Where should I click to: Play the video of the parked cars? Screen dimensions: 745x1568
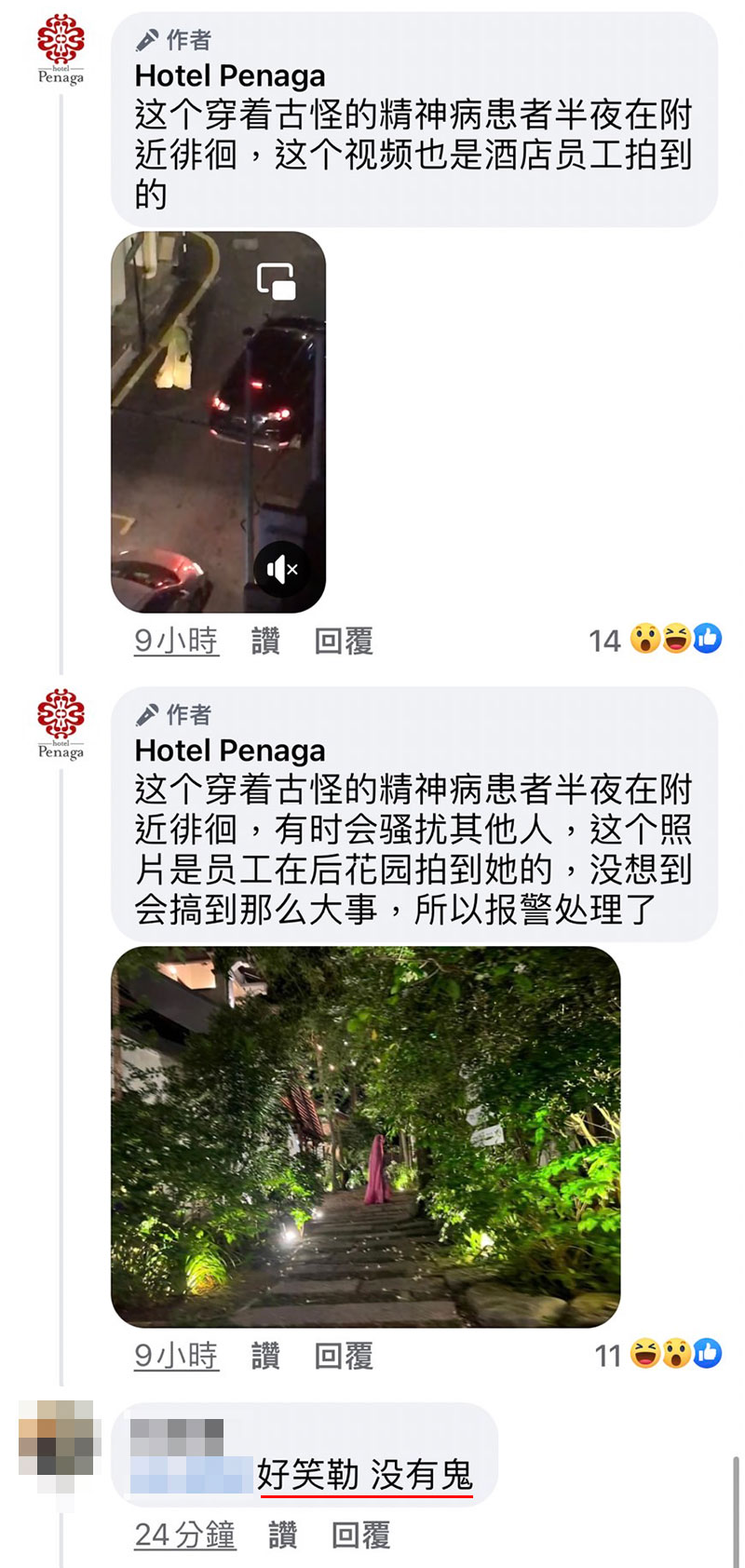[218, 421]
